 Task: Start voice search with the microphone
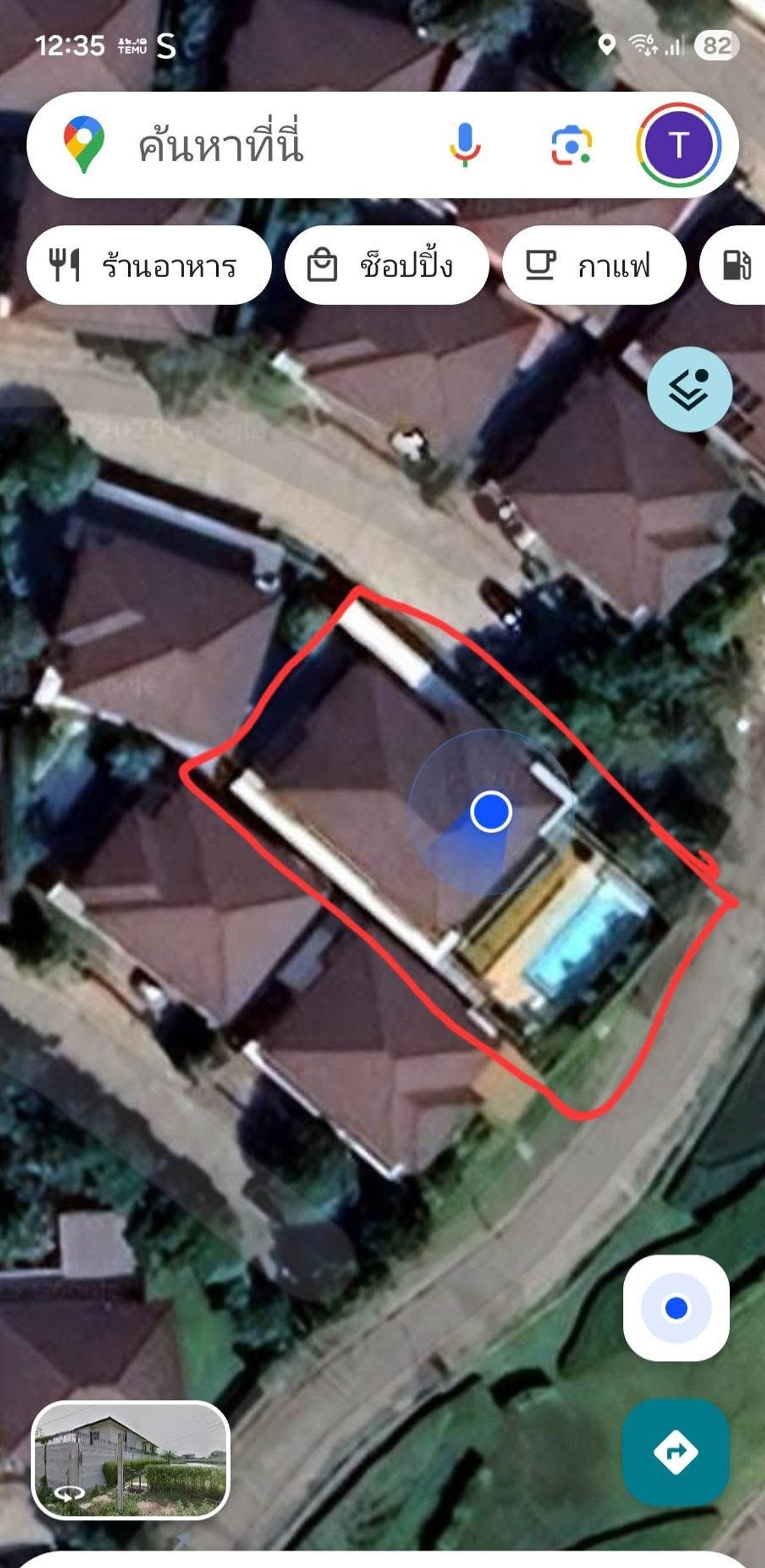(x=465, y=145)
